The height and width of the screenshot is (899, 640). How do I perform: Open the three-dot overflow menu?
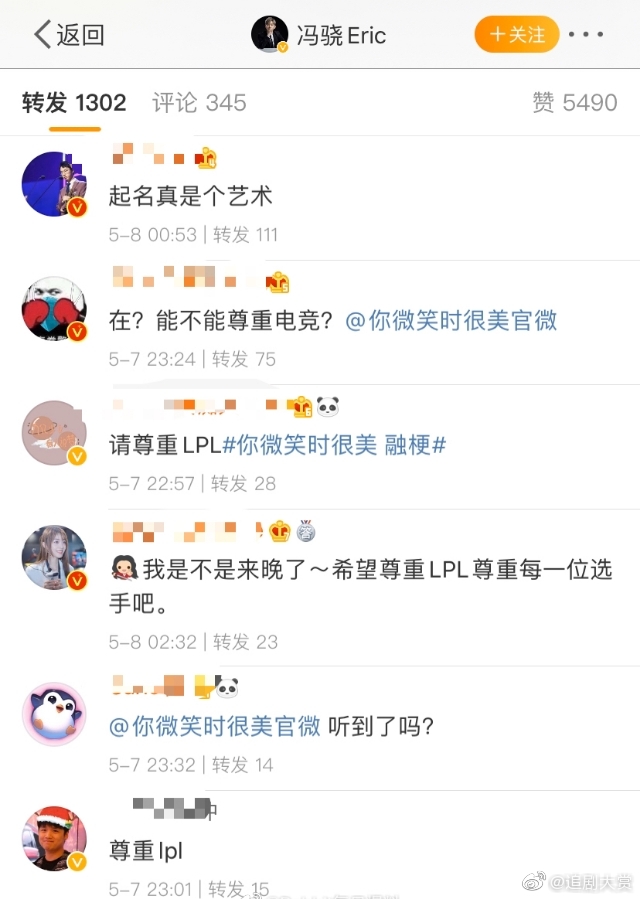pyautogui.click(x=586, y=35)
